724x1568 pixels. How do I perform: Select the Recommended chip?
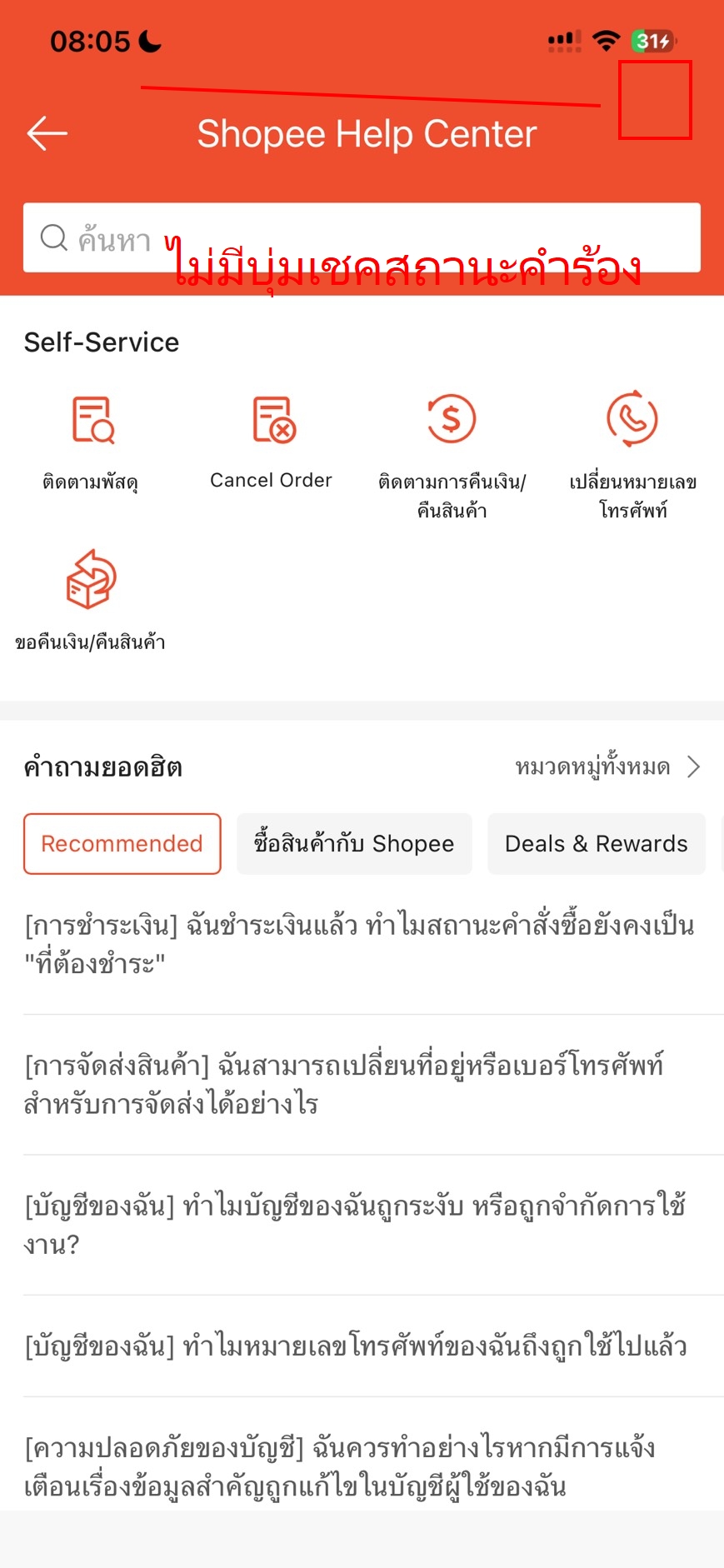(x=122, y=844)
